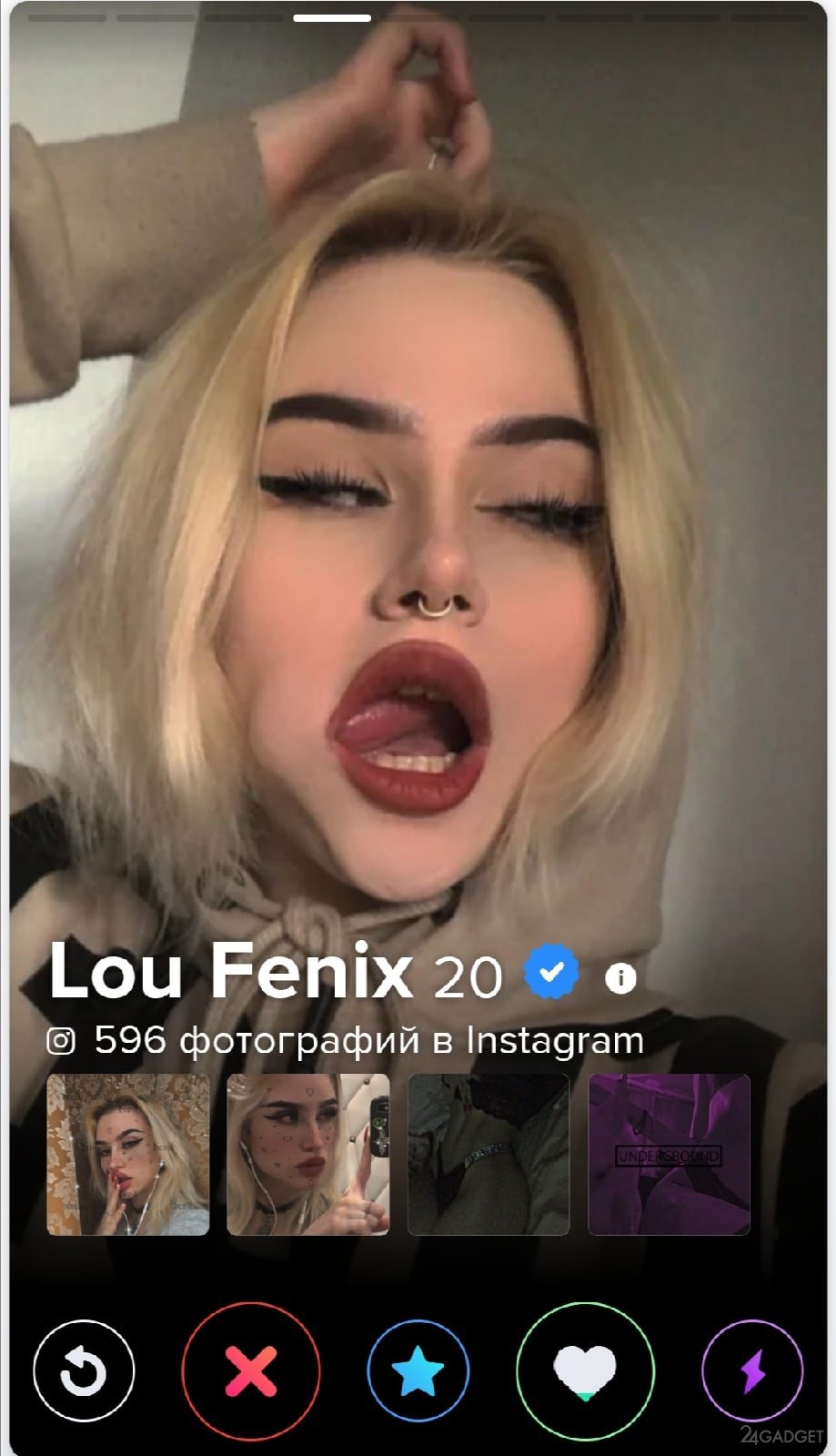
Task: Activate Boost with the purple lightning button
Action: [x=752, y=1370]
